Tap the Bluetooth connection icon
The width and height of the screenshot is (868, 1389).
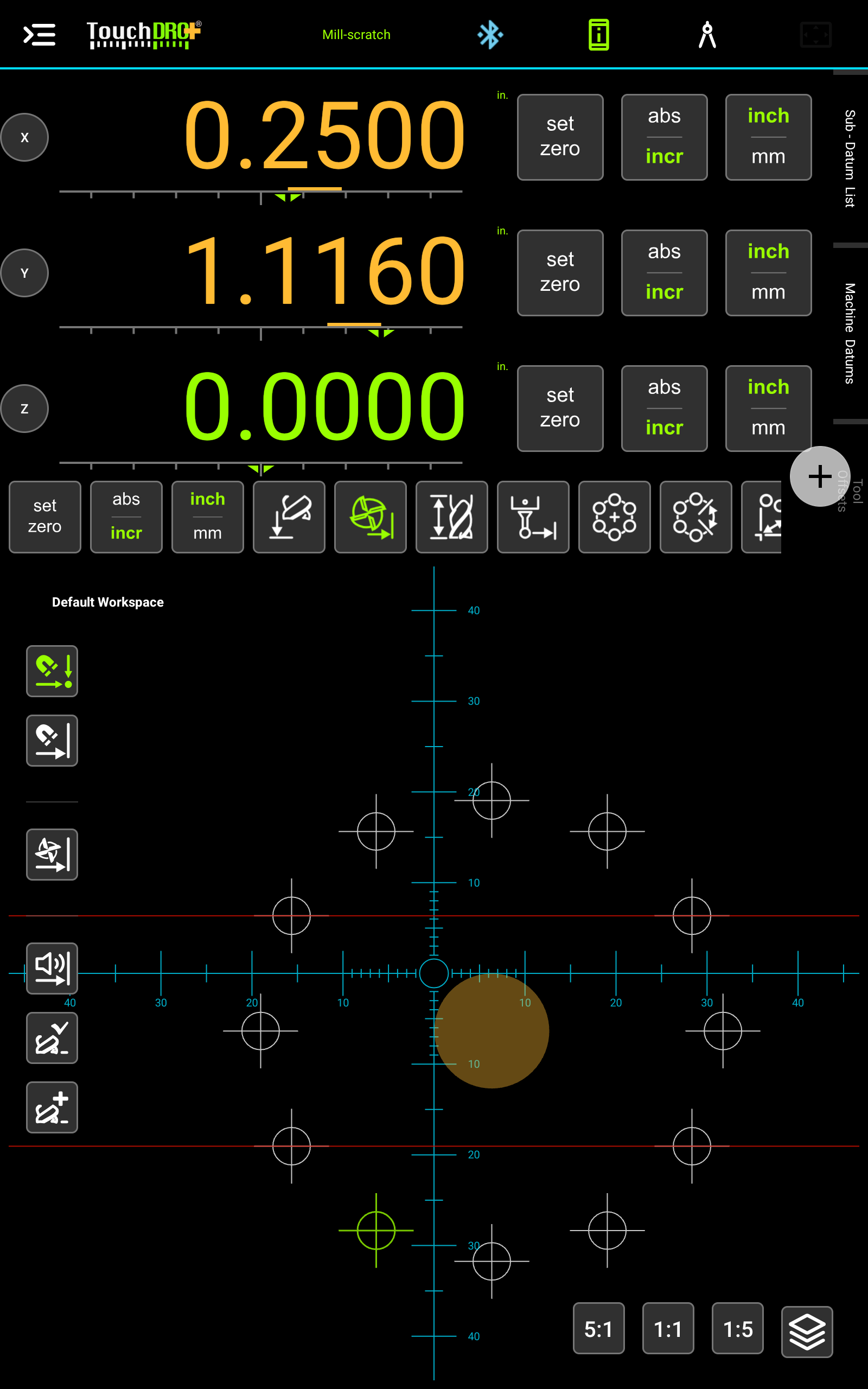490,34
